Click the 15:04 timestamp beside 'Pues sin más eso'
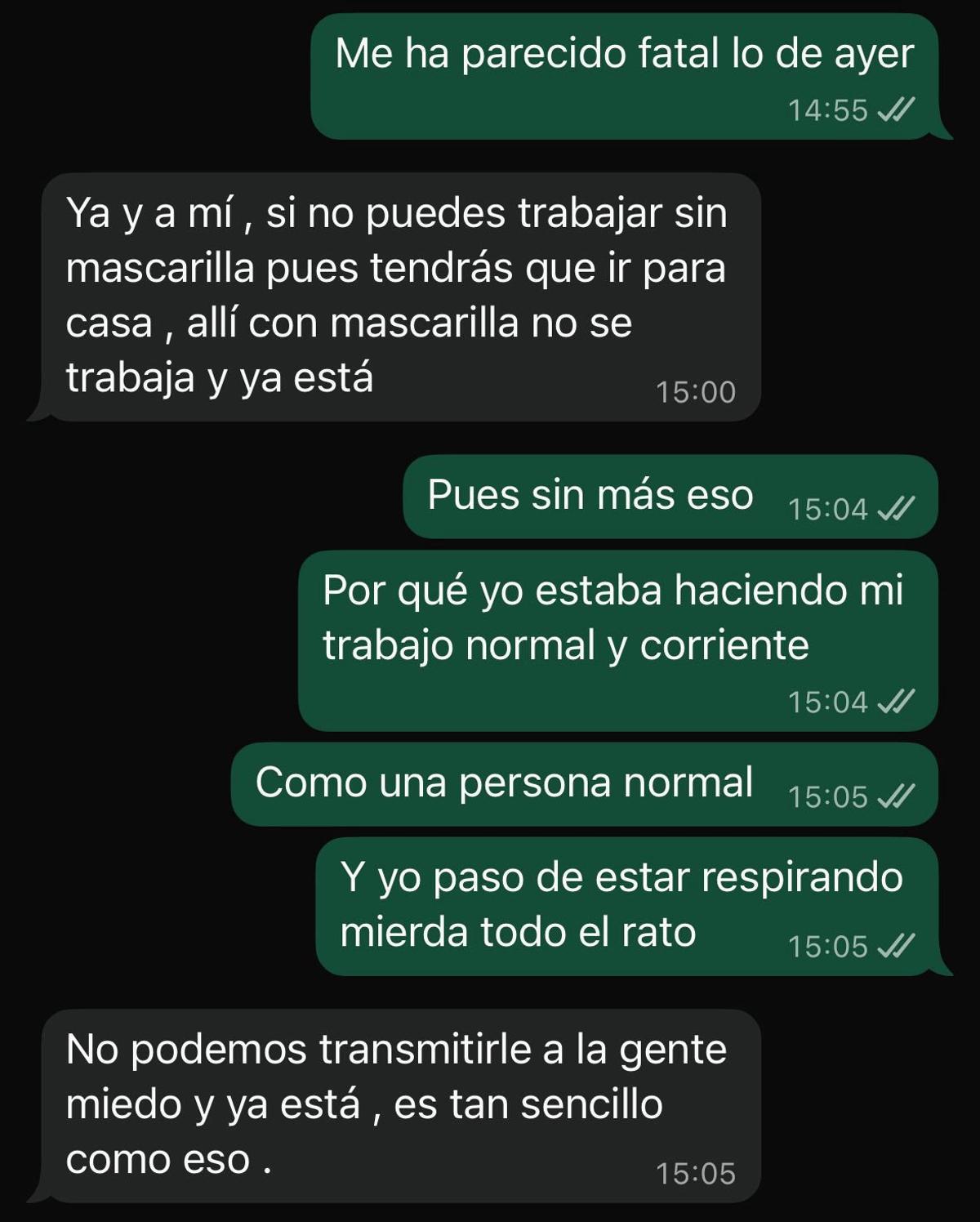 (x=826, y=507)
